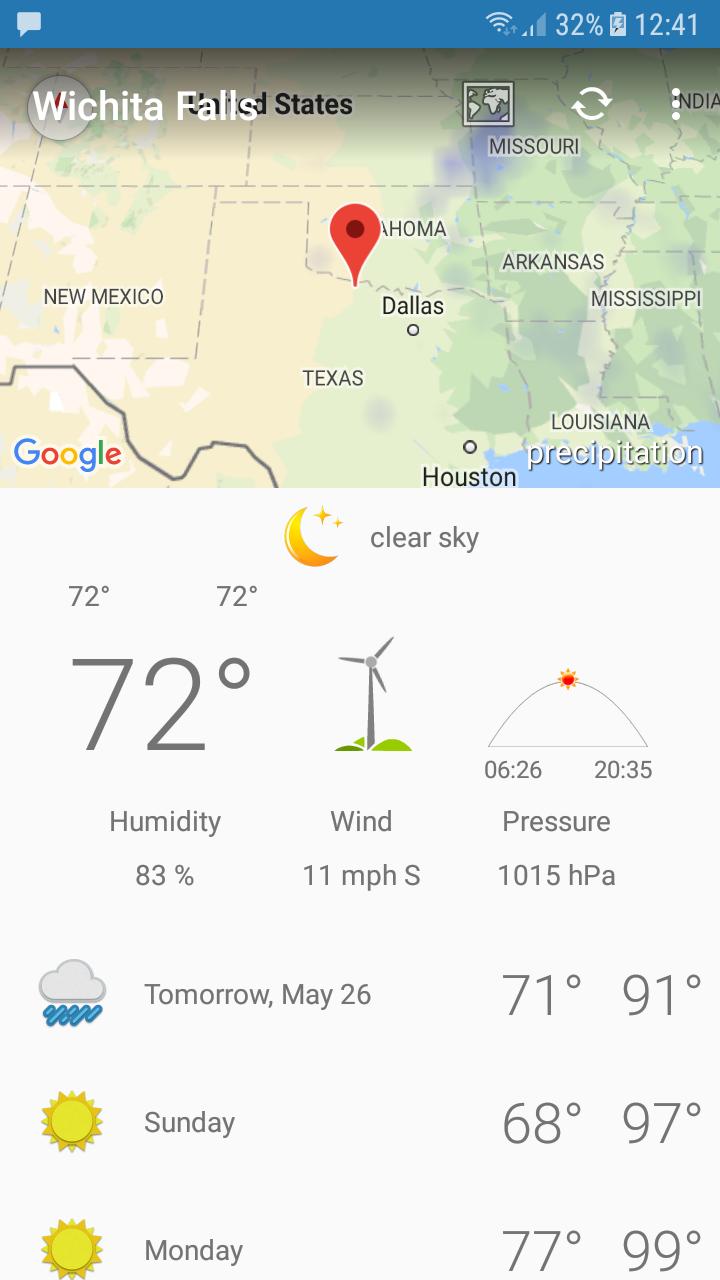Tap the clear sky moon icon
Screen dimensions: 720x1280
pos(312,536)
